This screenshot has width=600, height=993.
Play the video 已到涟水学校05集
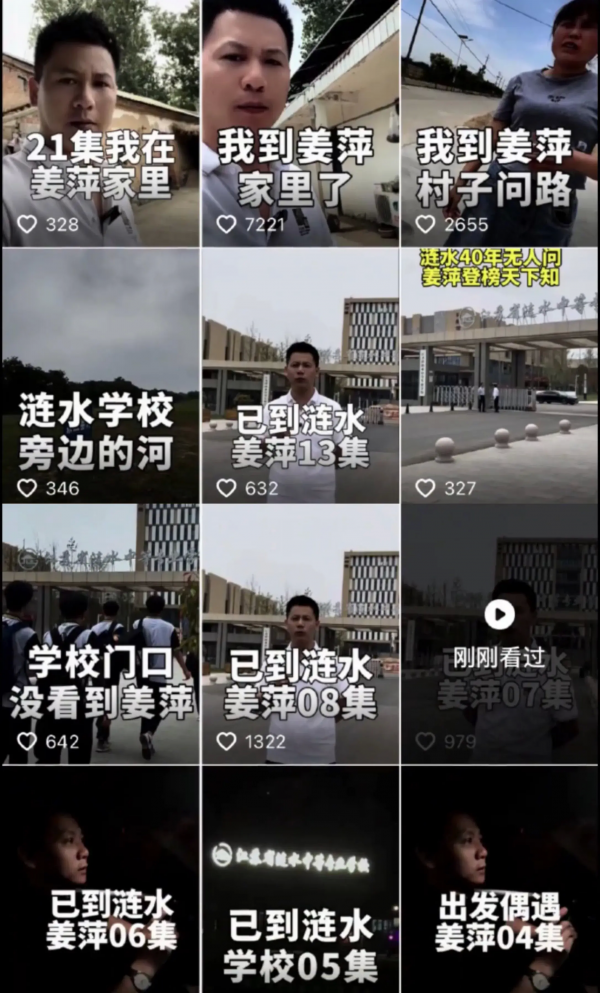pos(299,880)
